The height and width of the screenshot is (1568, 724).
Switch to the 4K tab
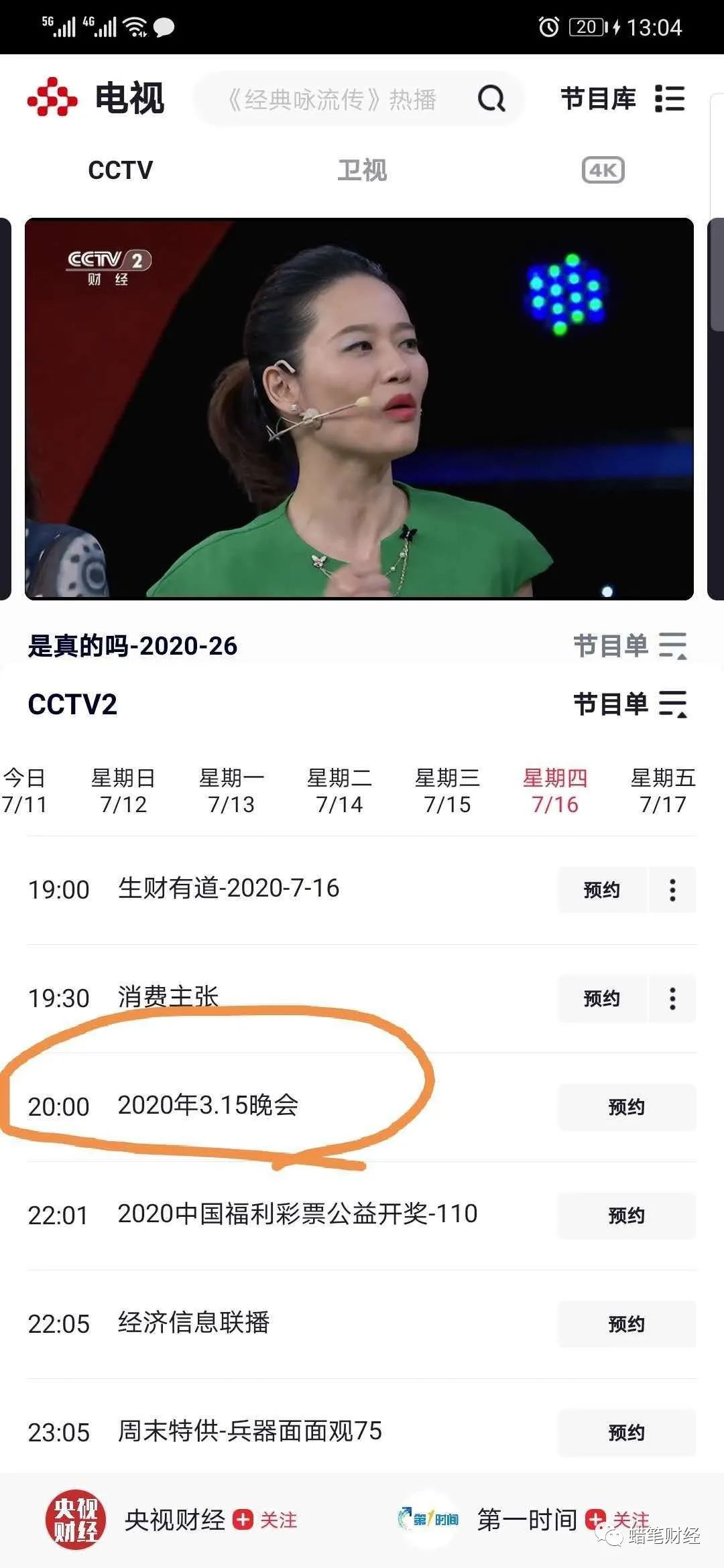pyautogui.click(x=603, y=170)
